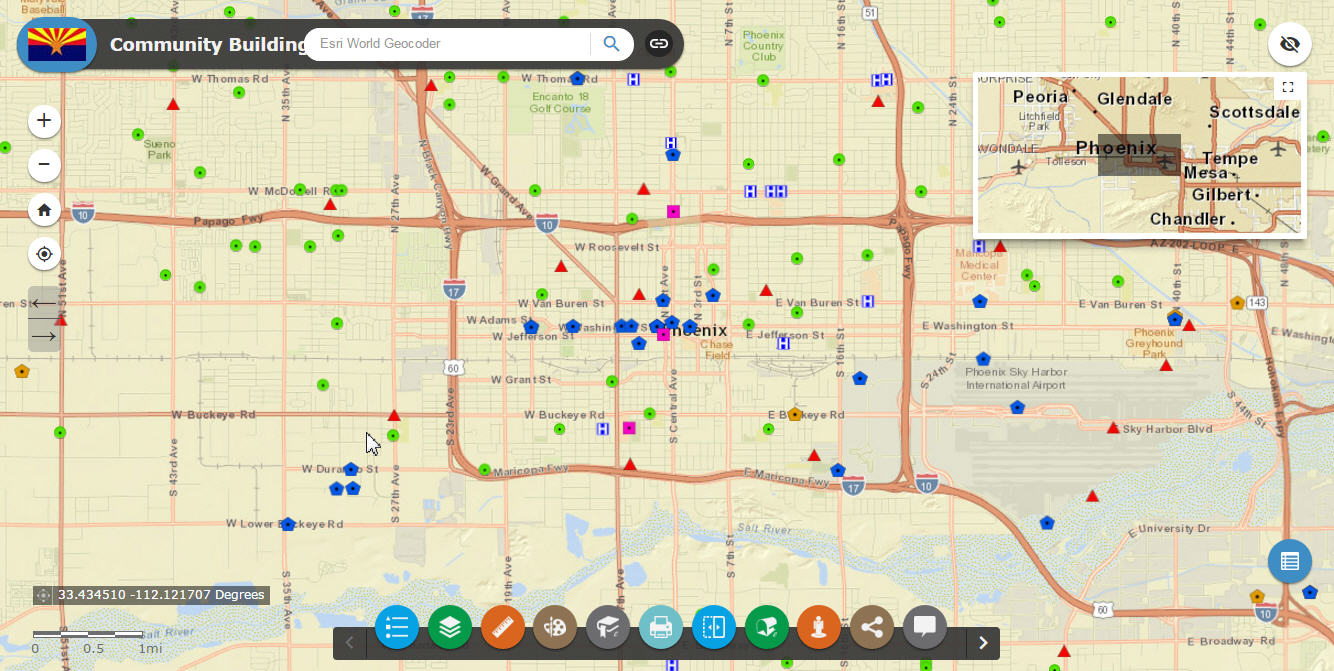Show next toolbar widgets

pyautogui.click(x=983, y=643)
